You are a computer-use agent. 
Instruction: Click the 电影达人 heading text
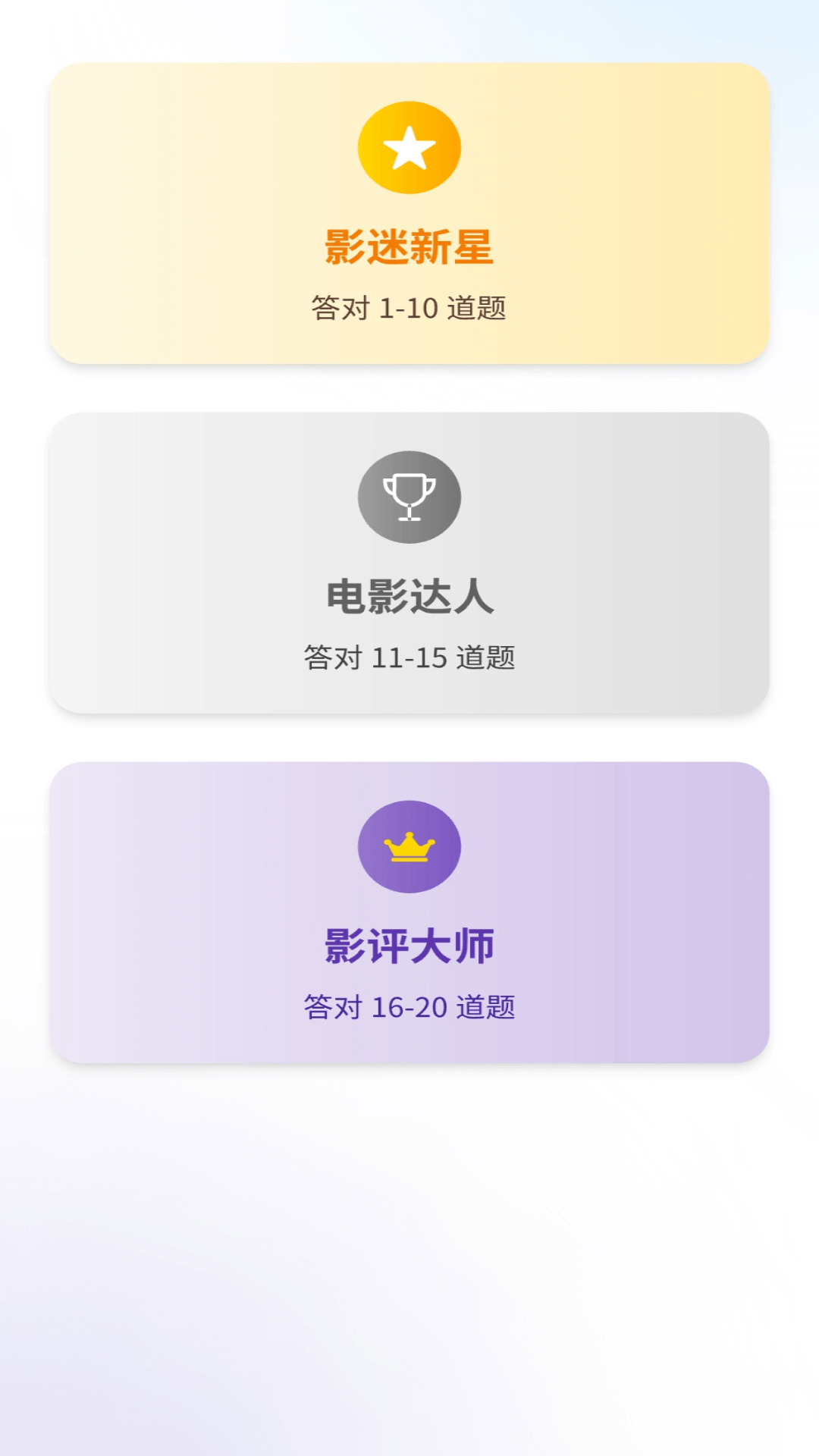coord(409,595)
